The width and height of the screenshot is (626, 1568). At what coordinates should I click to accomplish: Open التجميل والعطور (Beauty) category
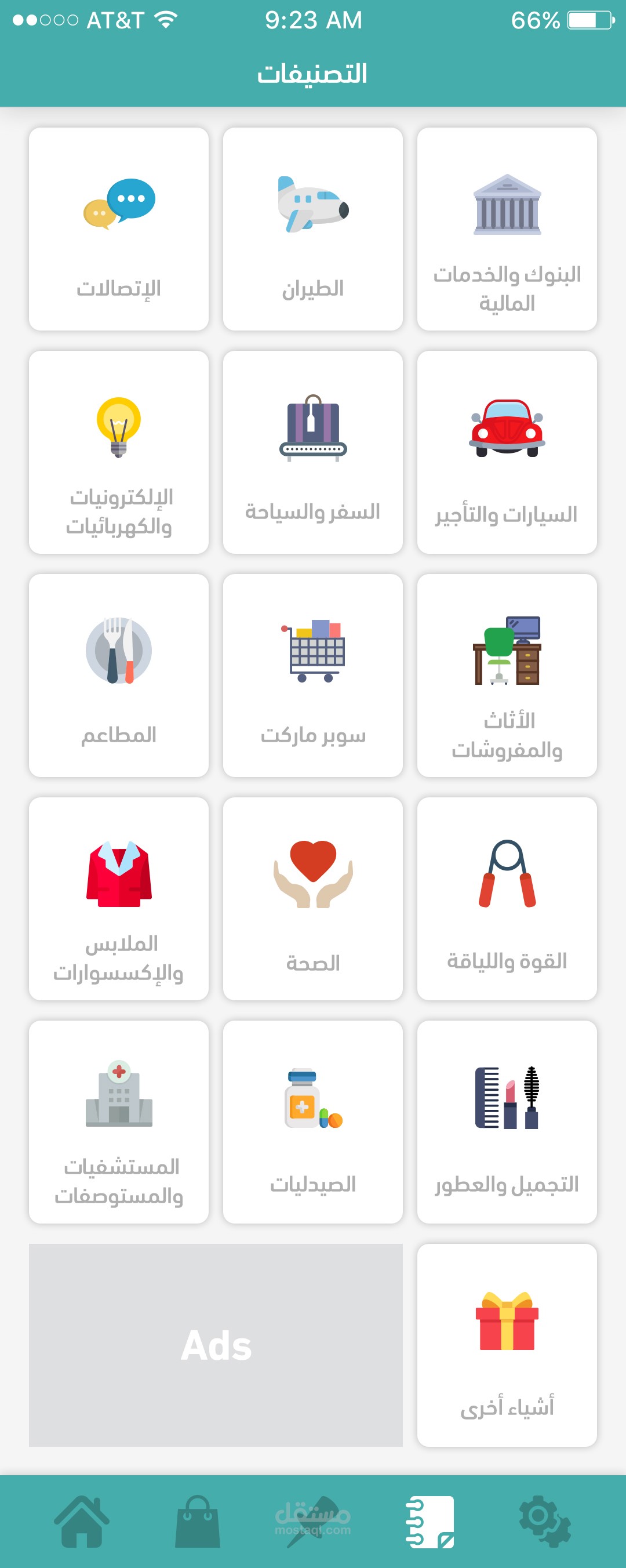507,1122
